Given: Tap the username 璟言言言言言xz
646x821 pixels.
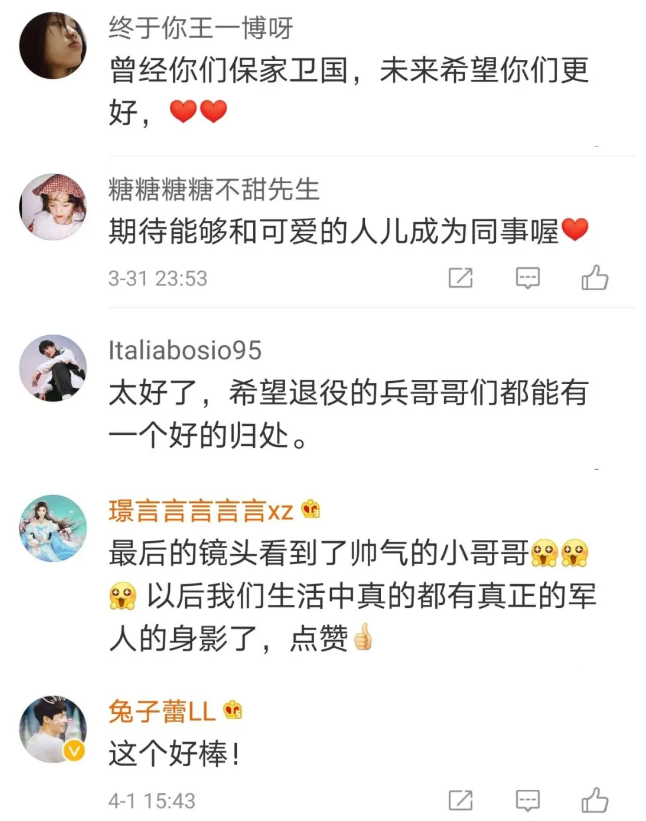Looking at the screenshot, I should (x=201, y=511).
